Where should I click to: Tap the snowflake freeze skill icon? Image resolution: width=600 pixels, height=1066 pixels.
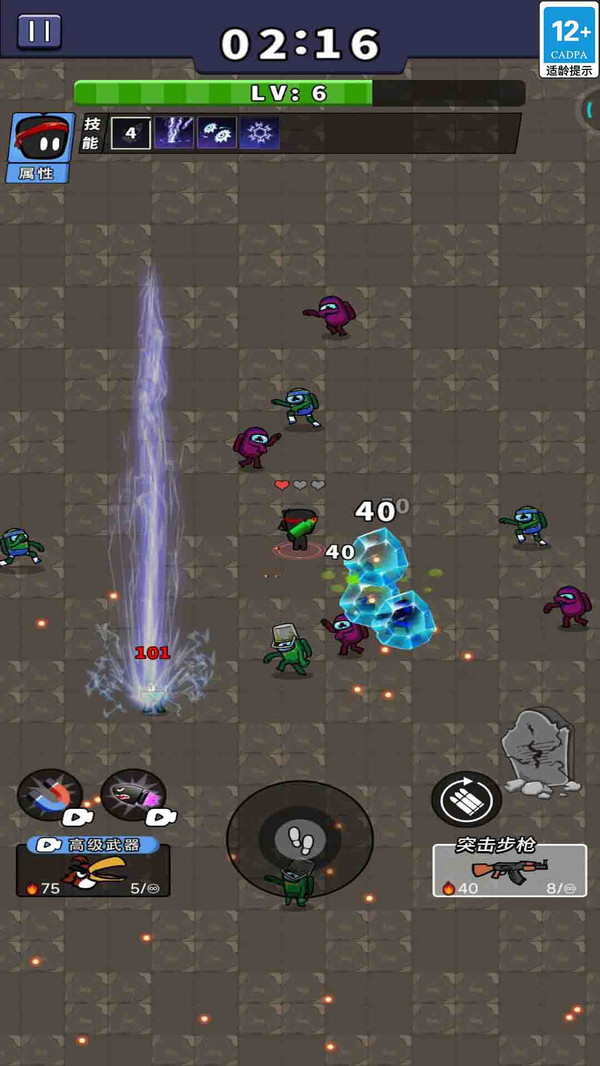tap(260, 133)
